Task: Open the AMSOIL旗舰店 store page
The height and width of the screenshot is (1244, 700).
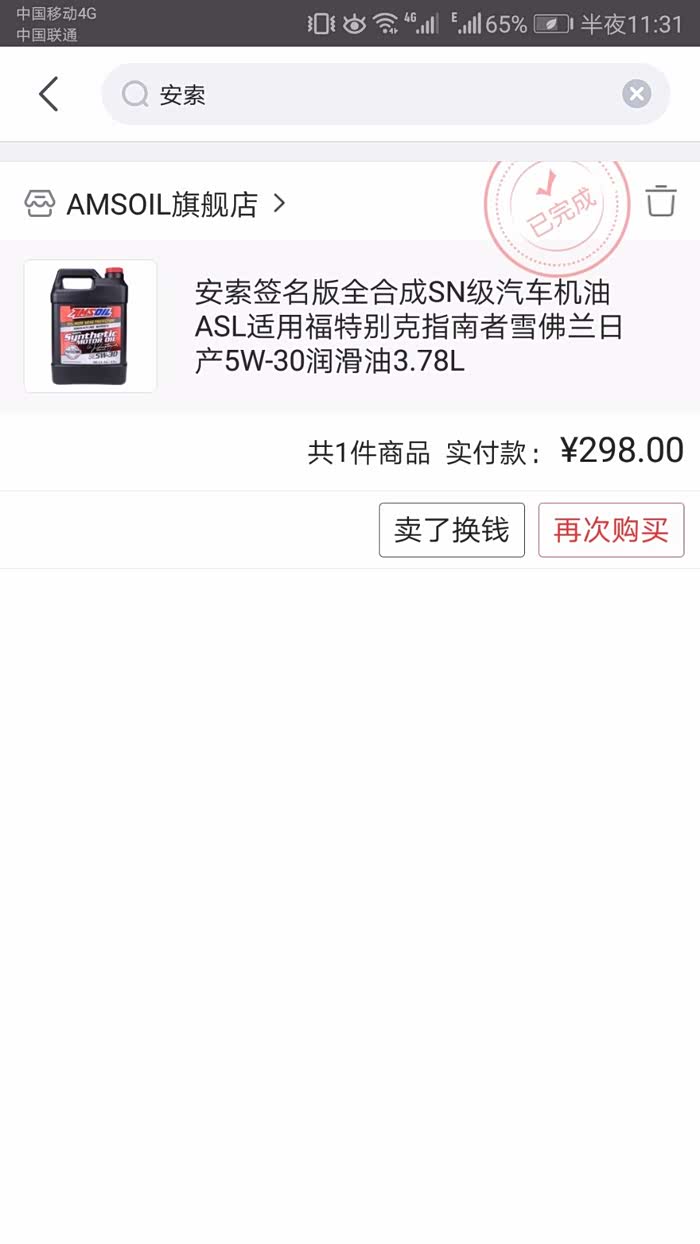Action: (160, 204)
